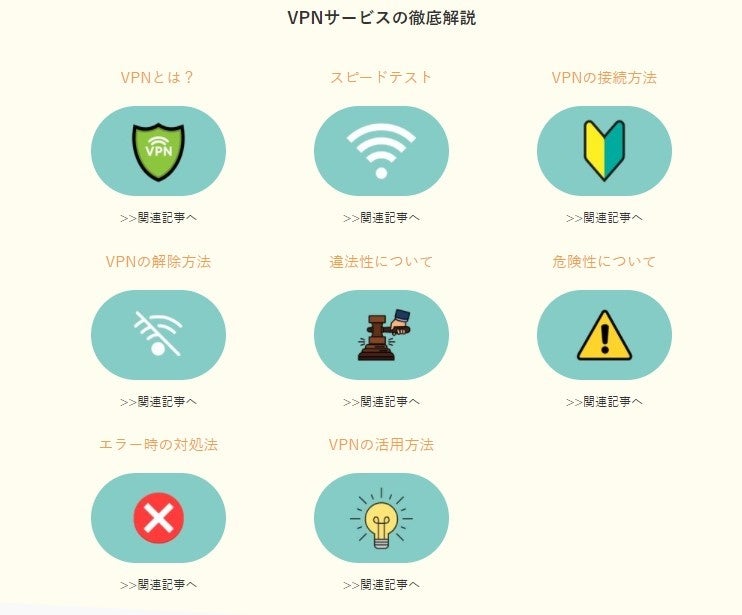Follow 関連記事へ link under VPNの活用方法

click(381, 584)
